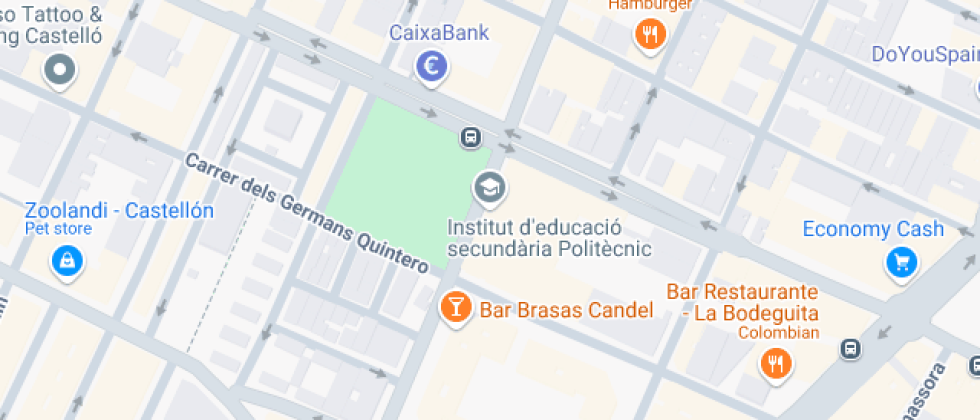Open the DoYouSpain place label
Screen dimensions: 980x420
pyautogui.click(x=923, y=54)
